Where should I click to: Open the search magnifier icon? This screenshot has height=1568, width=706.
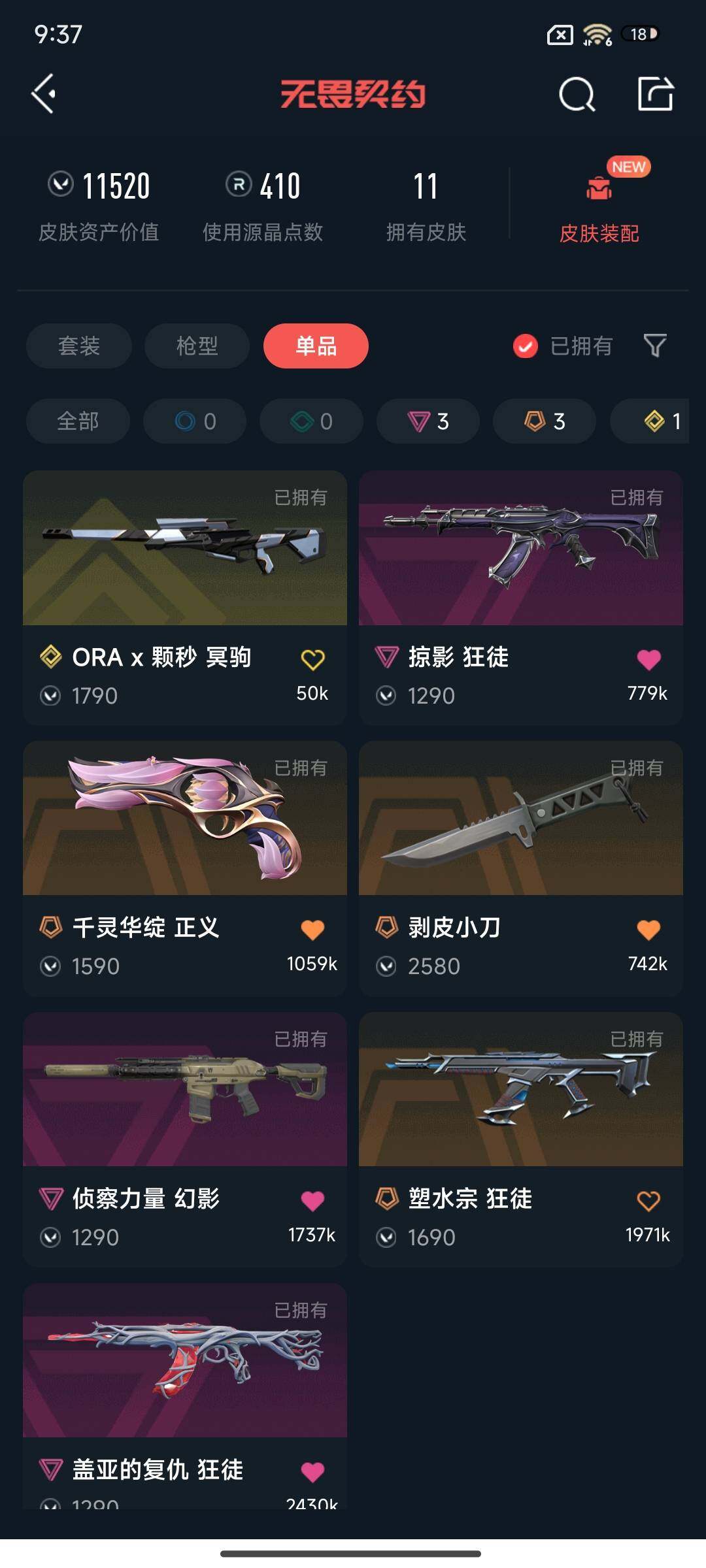click(x=577, y=95)
